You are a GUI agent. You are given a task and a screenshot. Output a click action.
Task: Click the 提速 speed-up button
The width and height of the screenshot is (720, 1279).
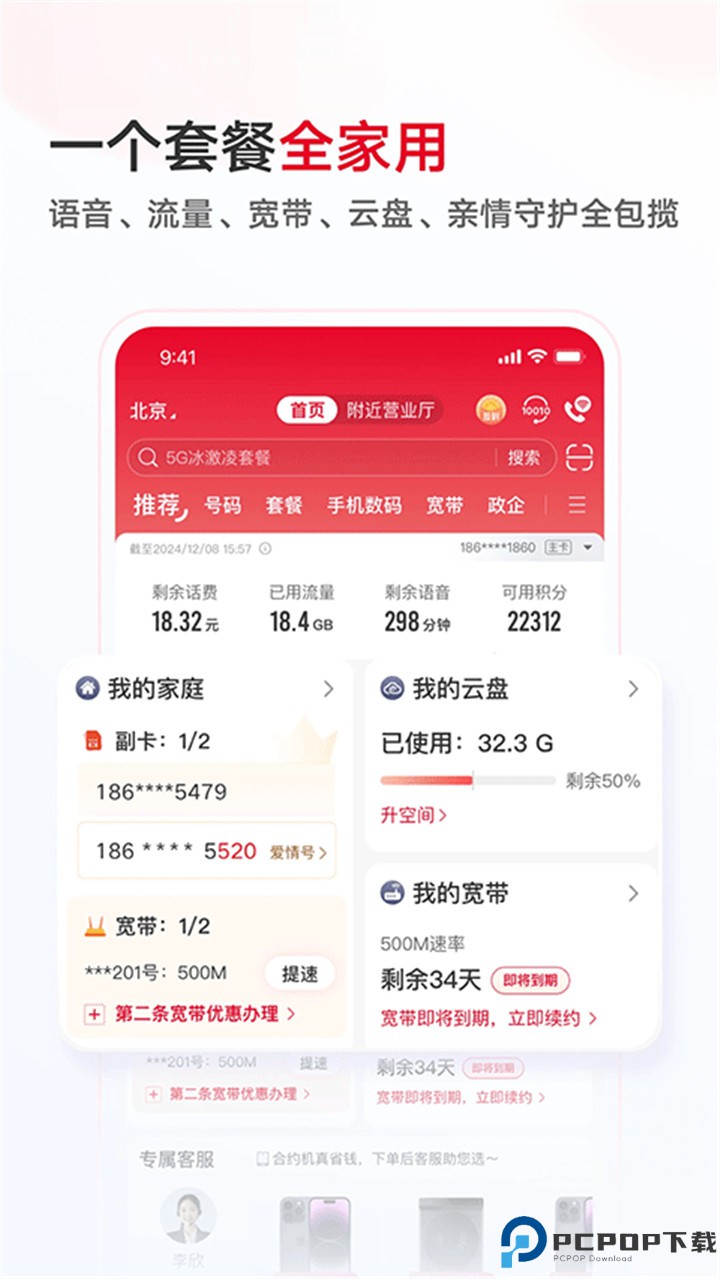[x=299, y=974]
